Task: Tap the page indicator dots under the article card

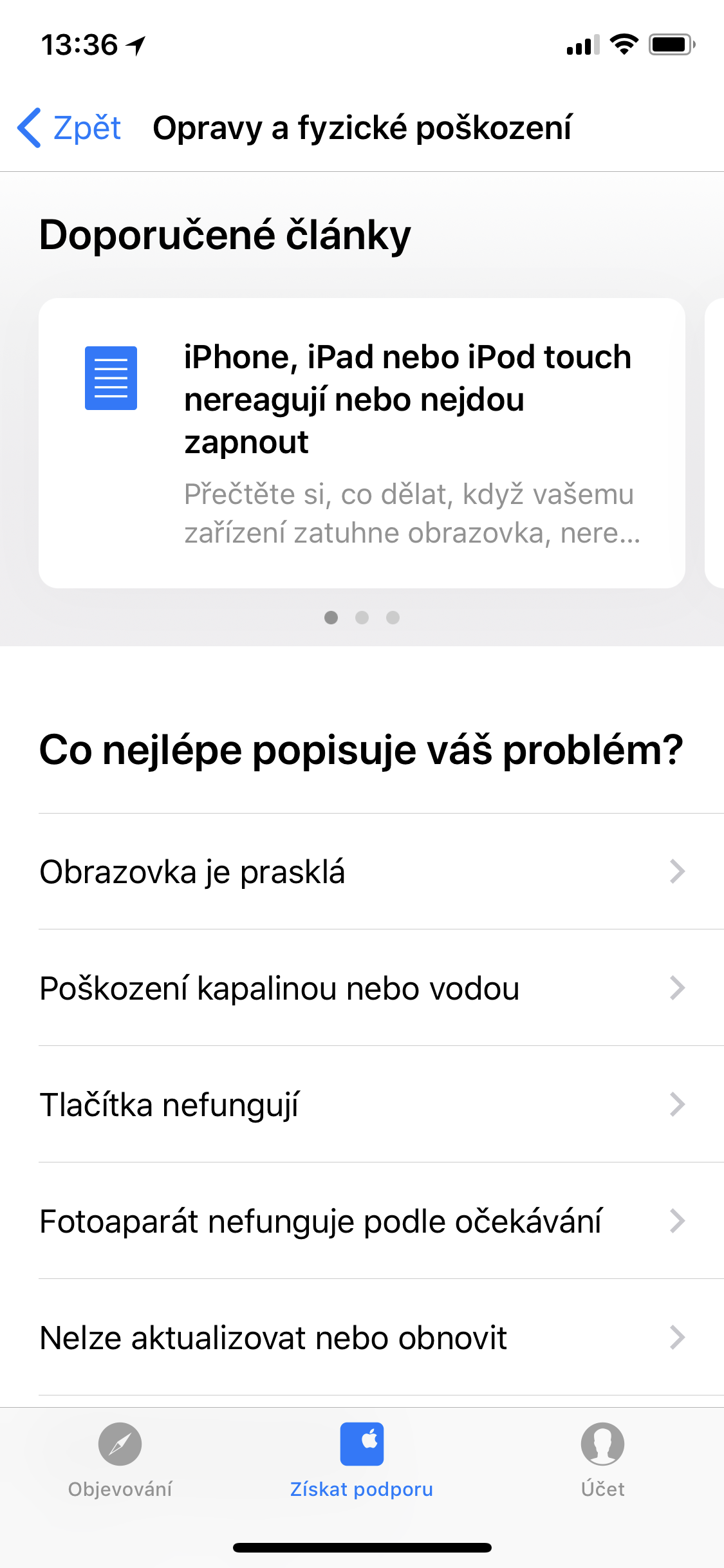Action: pos(362,618)
